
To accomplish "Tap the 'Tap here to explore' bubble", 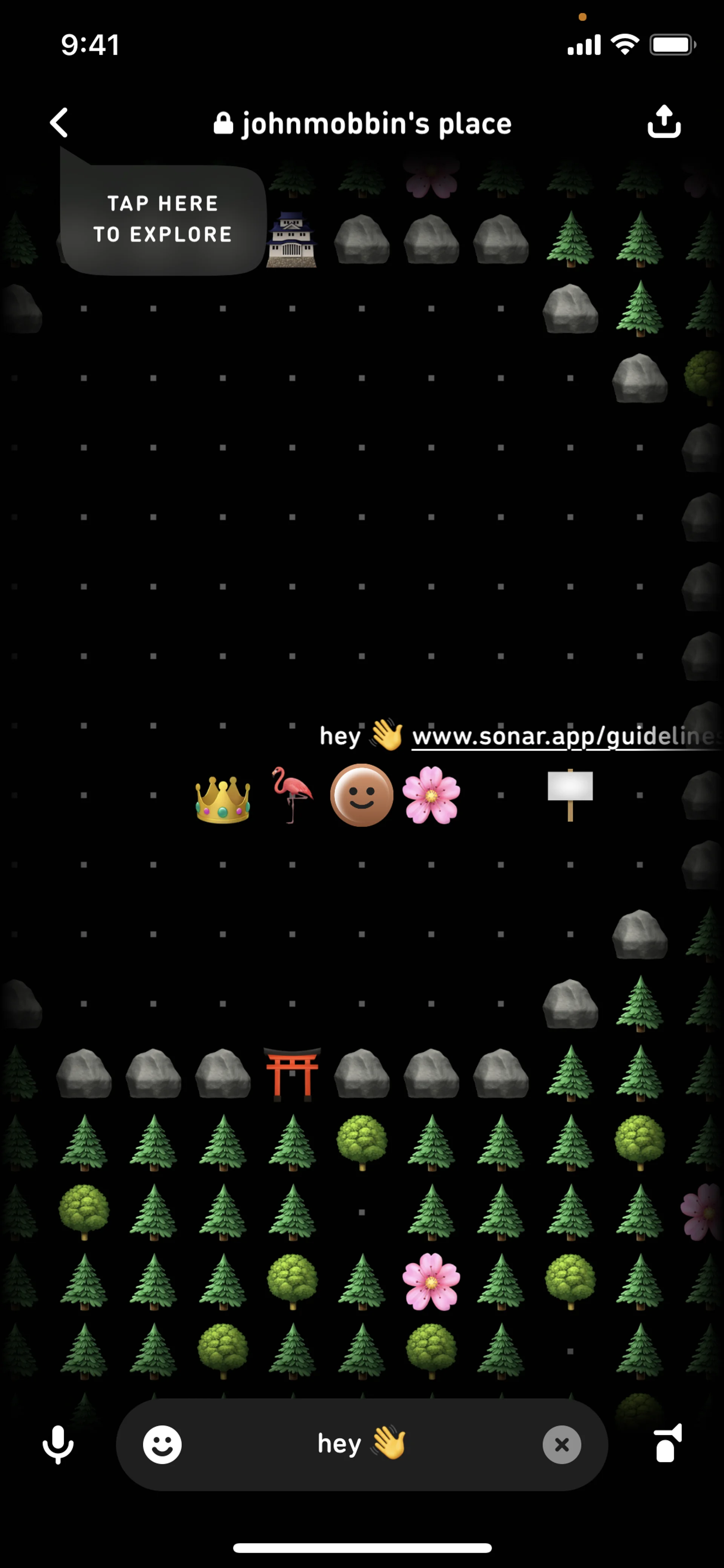I will pyautogui.click(x=163, y=219).
